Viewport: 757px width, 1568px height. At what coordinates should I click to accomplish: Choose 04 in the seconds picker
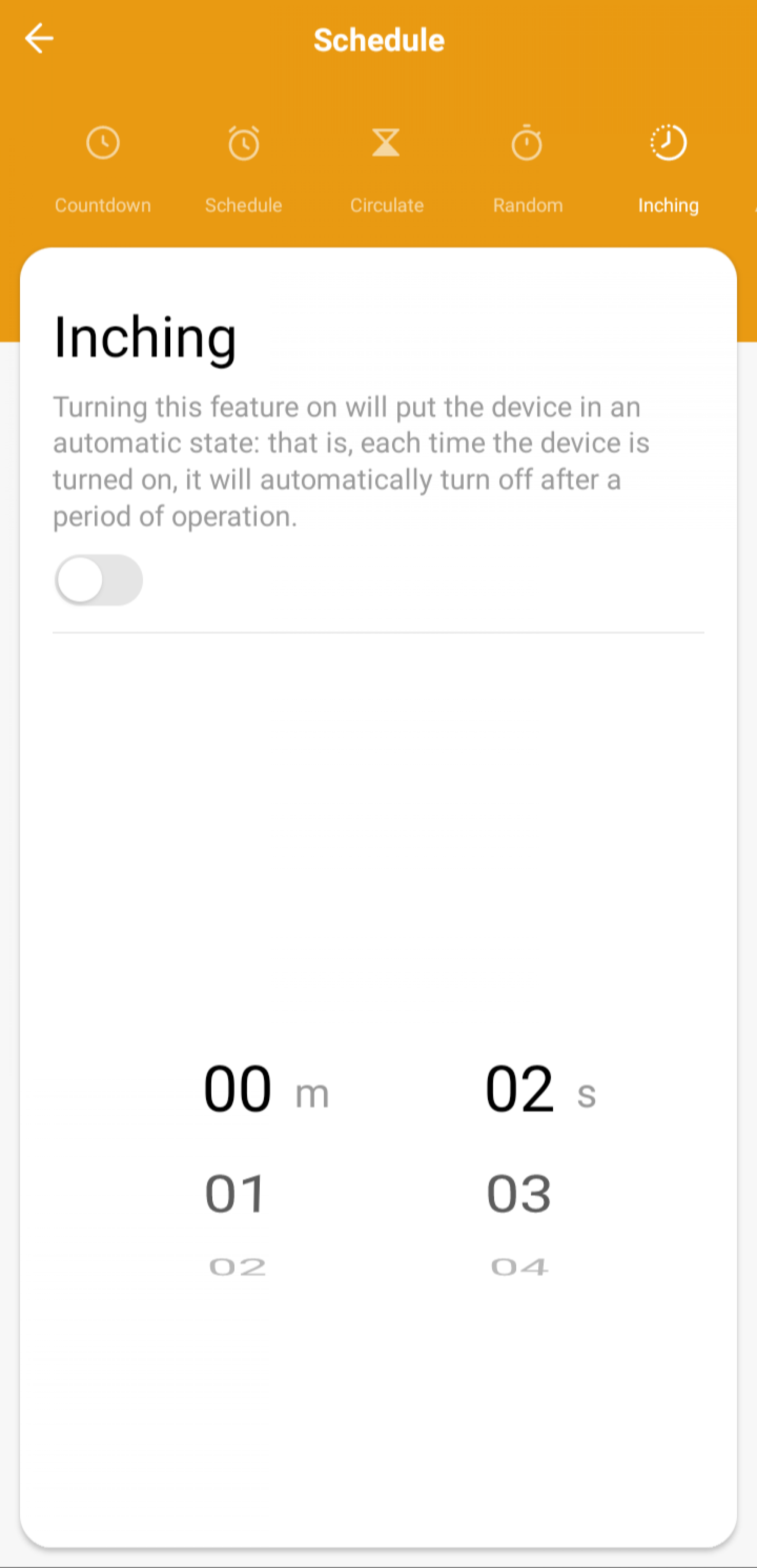[x=519, y=1267]
